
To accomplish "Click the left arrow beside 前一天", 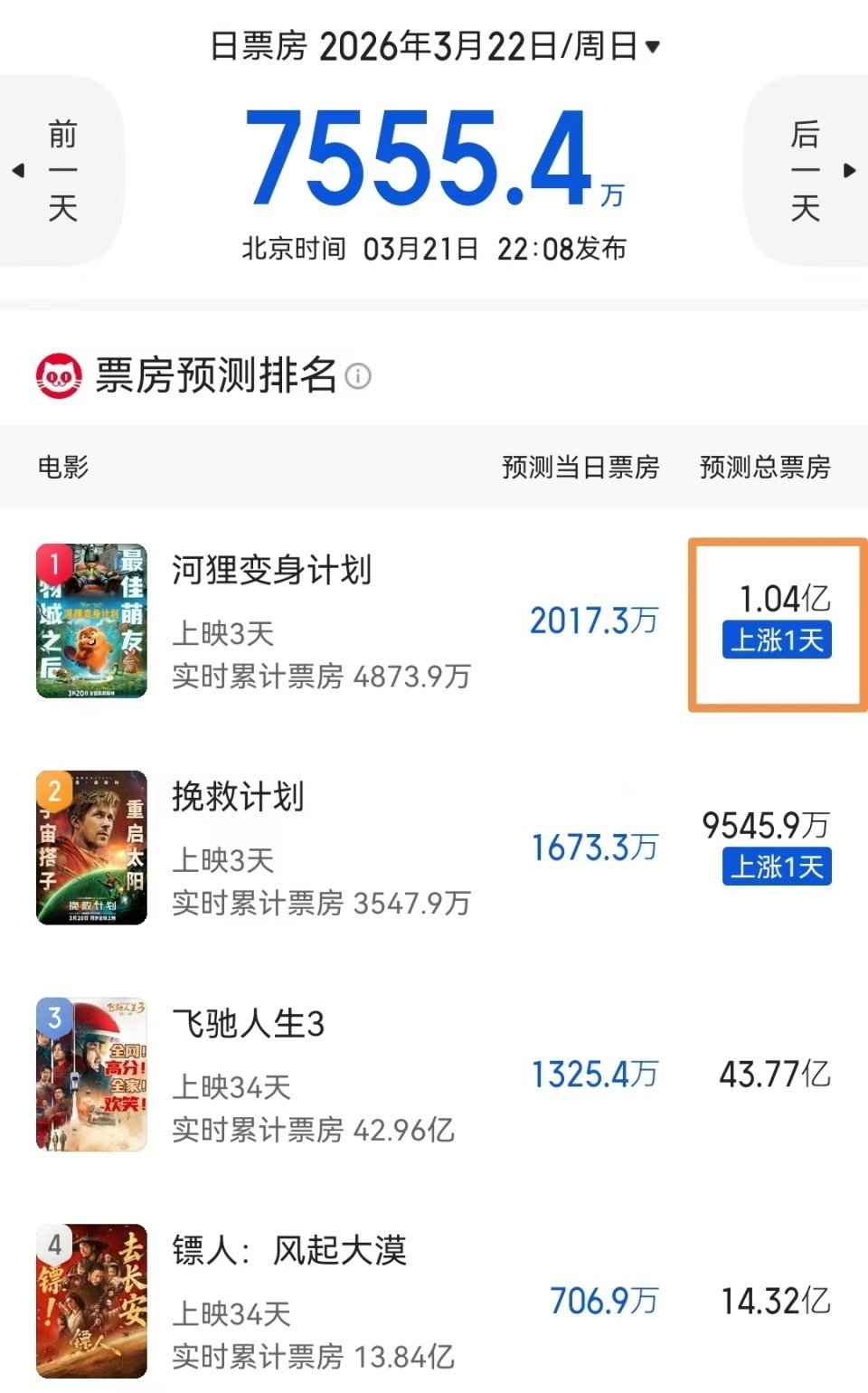I will (20, 171).
